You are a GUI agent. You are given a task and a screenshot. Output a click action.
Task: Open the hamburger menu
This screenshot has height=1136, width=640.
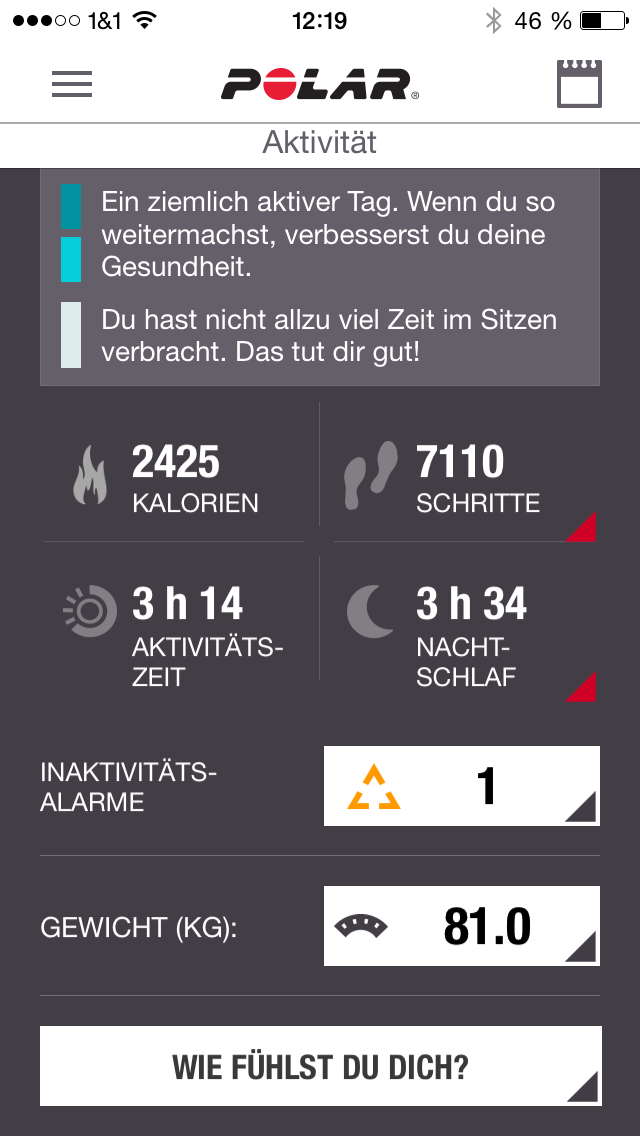coord(72,84)
